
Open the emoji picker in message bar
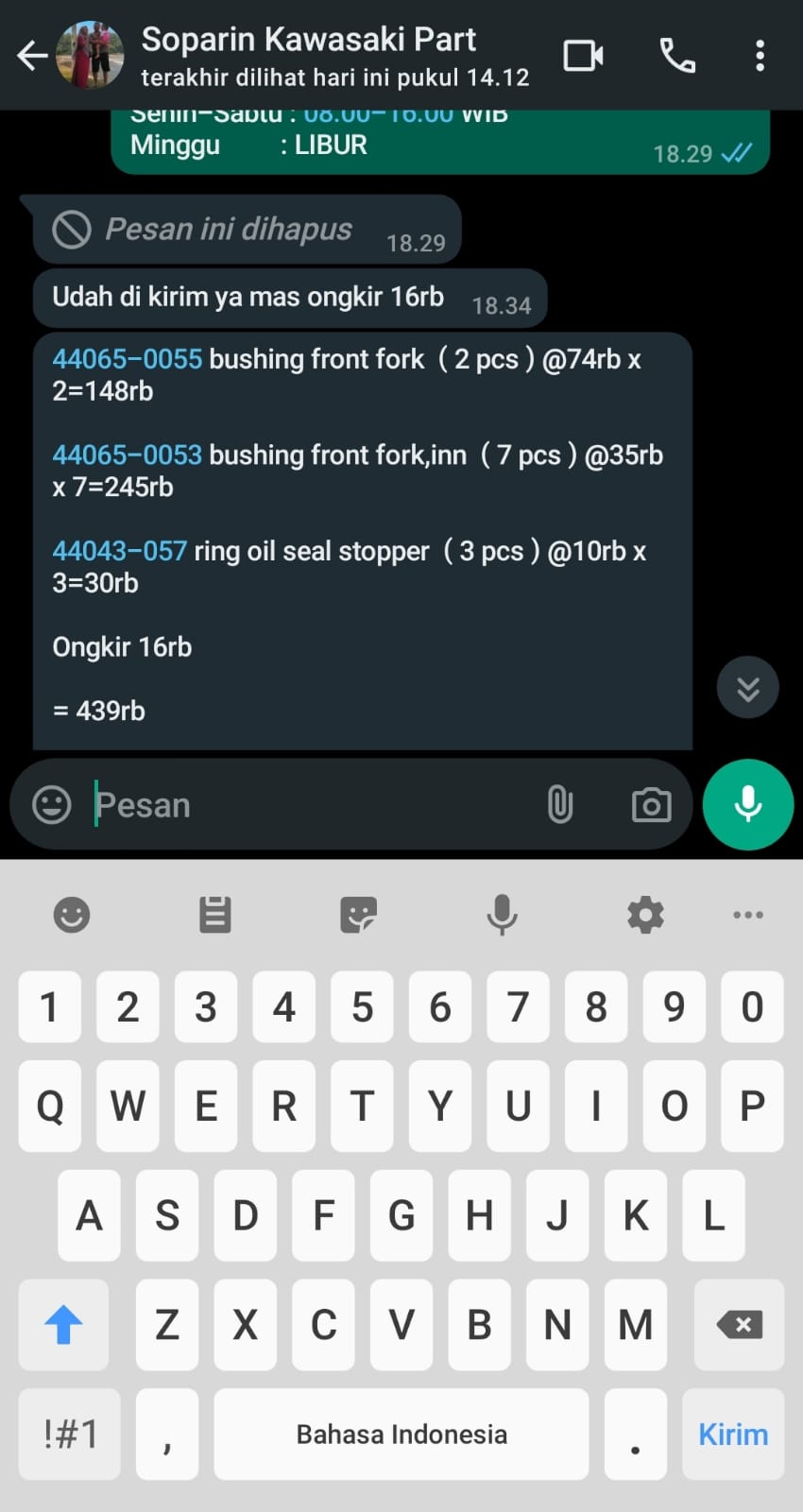[52, 805]
